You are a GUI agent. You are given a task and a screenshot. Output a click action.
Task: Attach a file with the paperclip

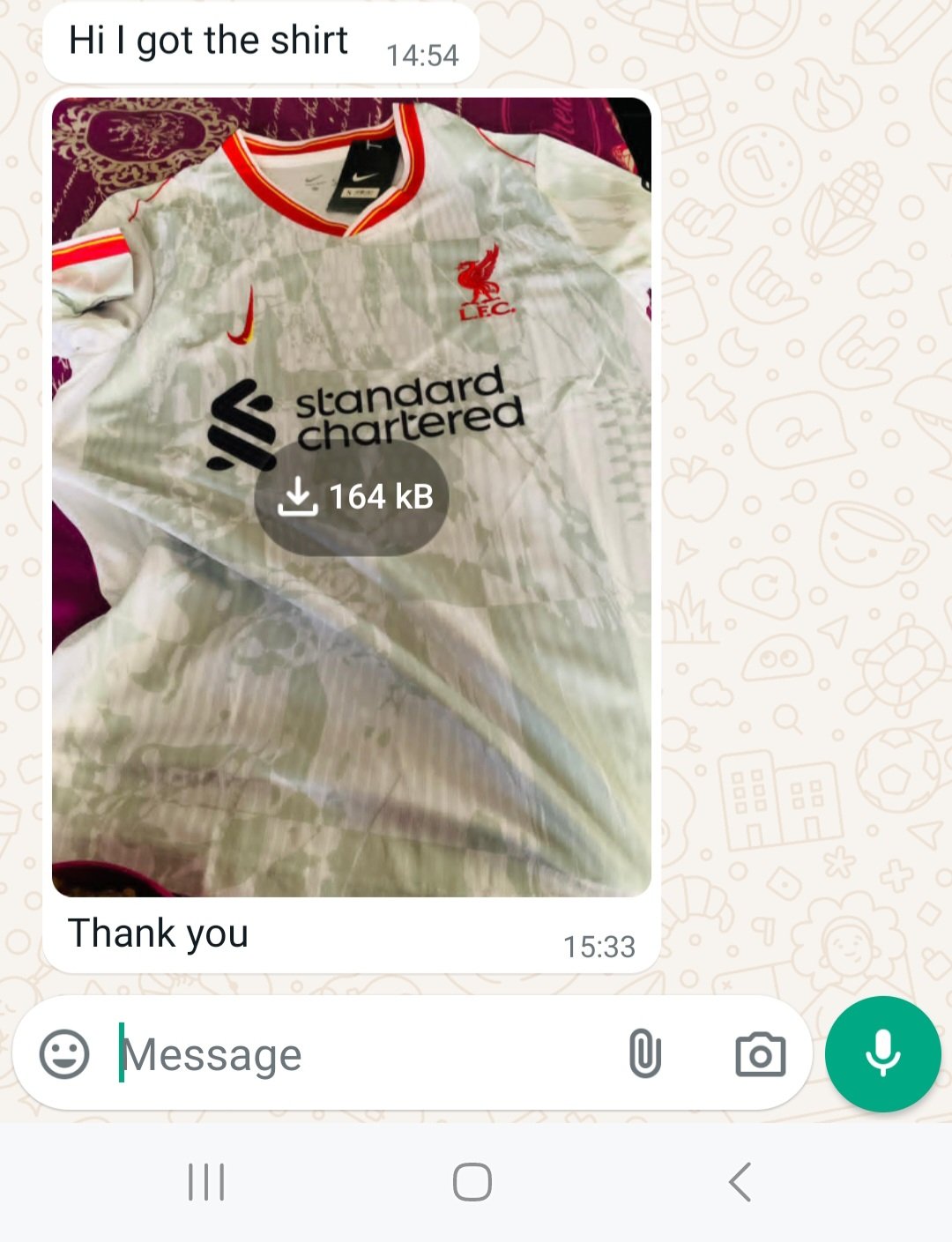point(644,1054)
